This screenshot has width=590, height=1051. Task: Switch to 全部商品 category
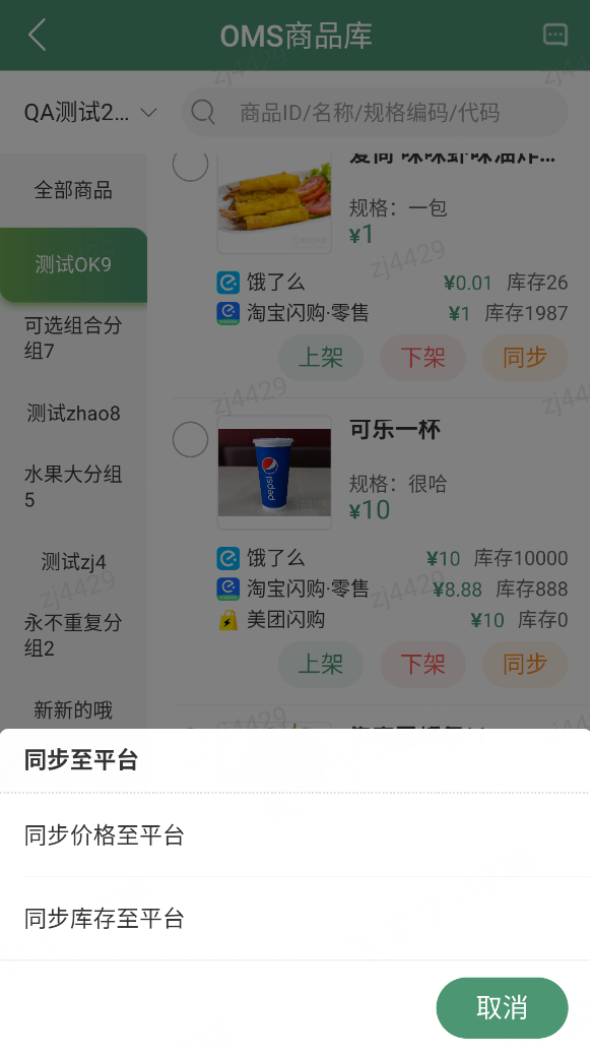pyautogui.click(x=73, y=190)
